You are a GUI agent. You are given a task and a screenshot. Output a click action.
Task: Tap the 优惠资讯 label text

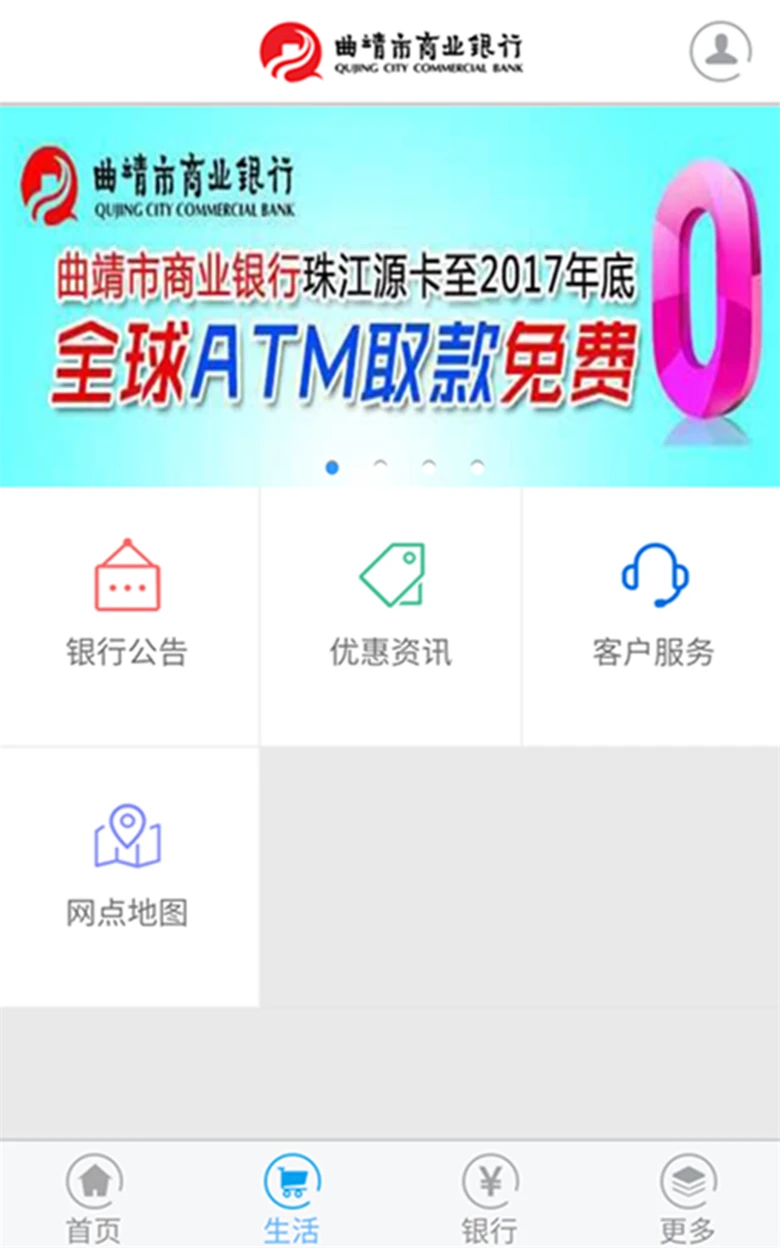(390, 651)
